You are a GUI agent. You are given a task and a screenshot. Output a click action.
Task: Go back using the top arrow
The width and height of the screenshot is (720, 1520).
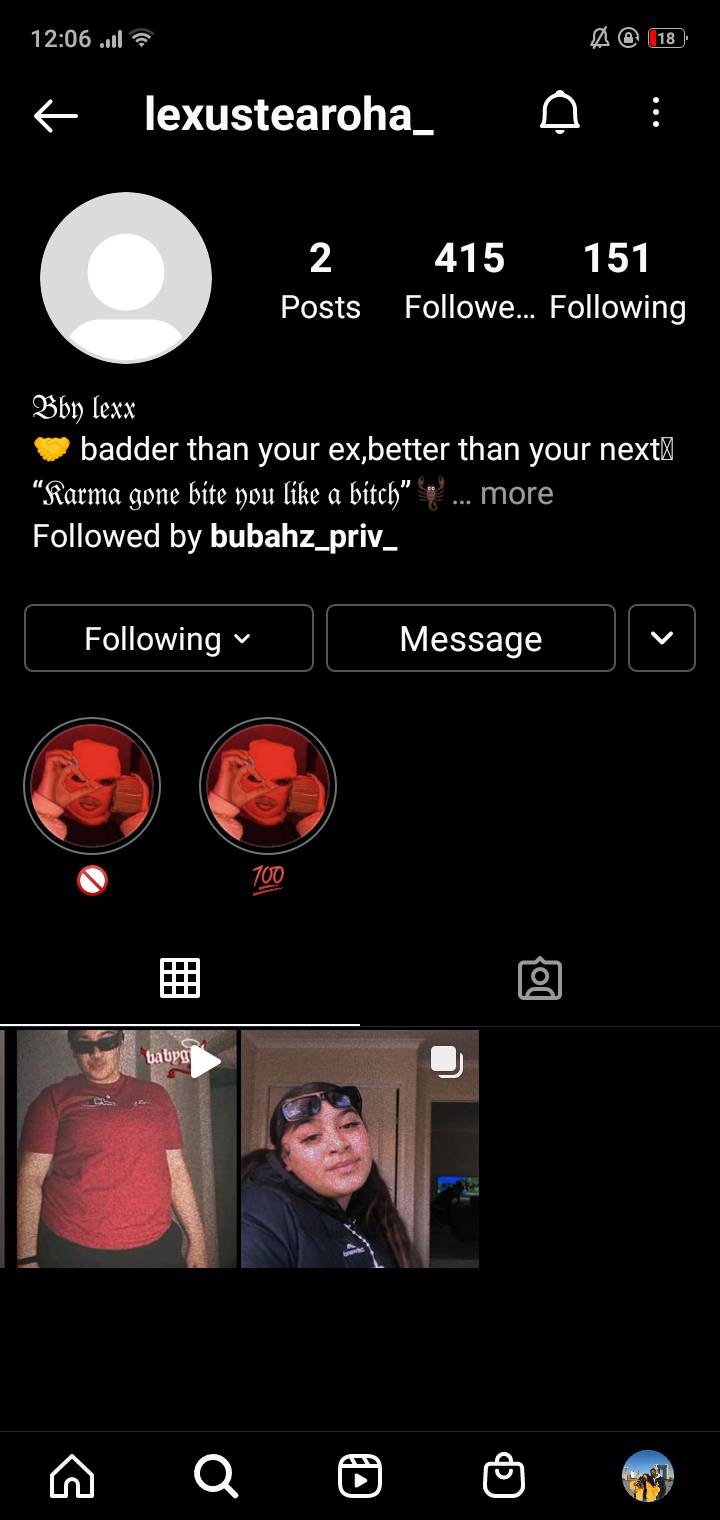(x=56, y=116)
